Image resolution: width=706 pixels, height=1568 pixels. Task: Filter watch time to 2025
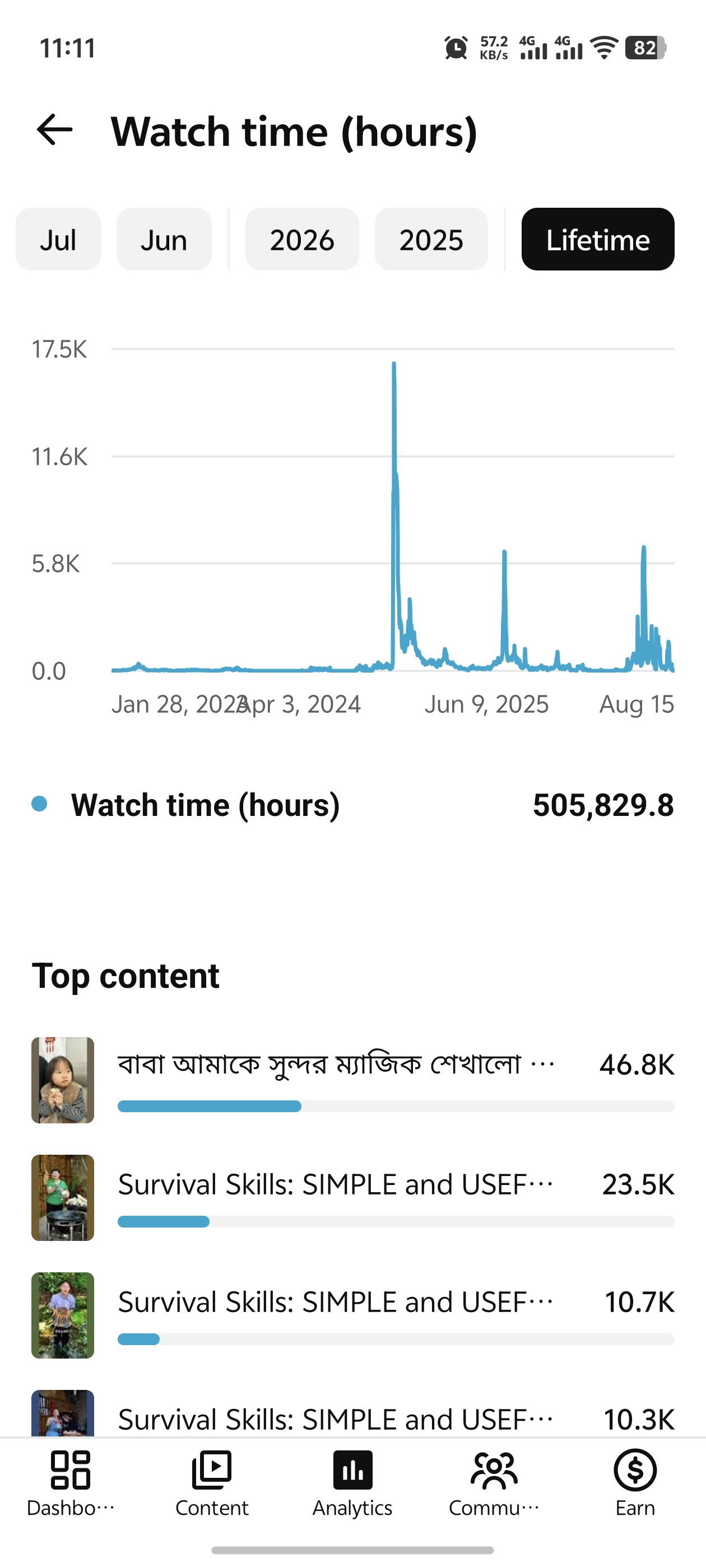tap(431, 239)
